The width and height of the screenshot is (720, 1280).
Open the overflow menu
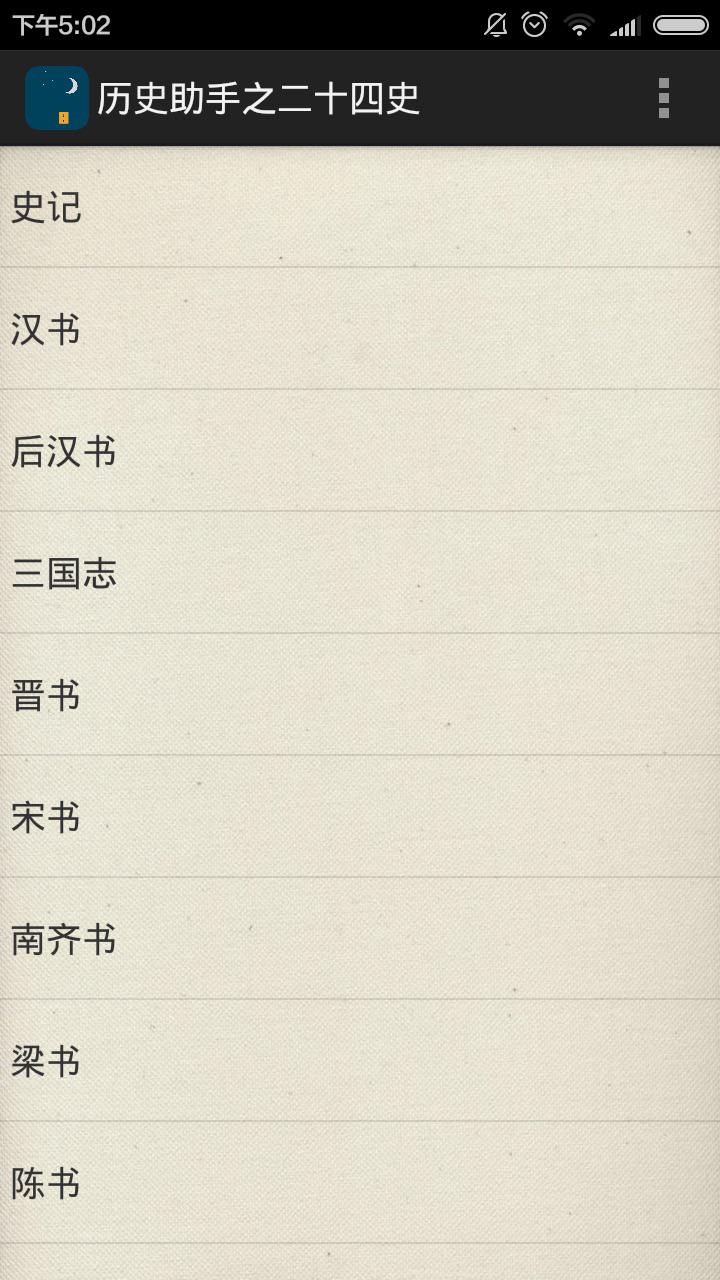click(663, 98)
